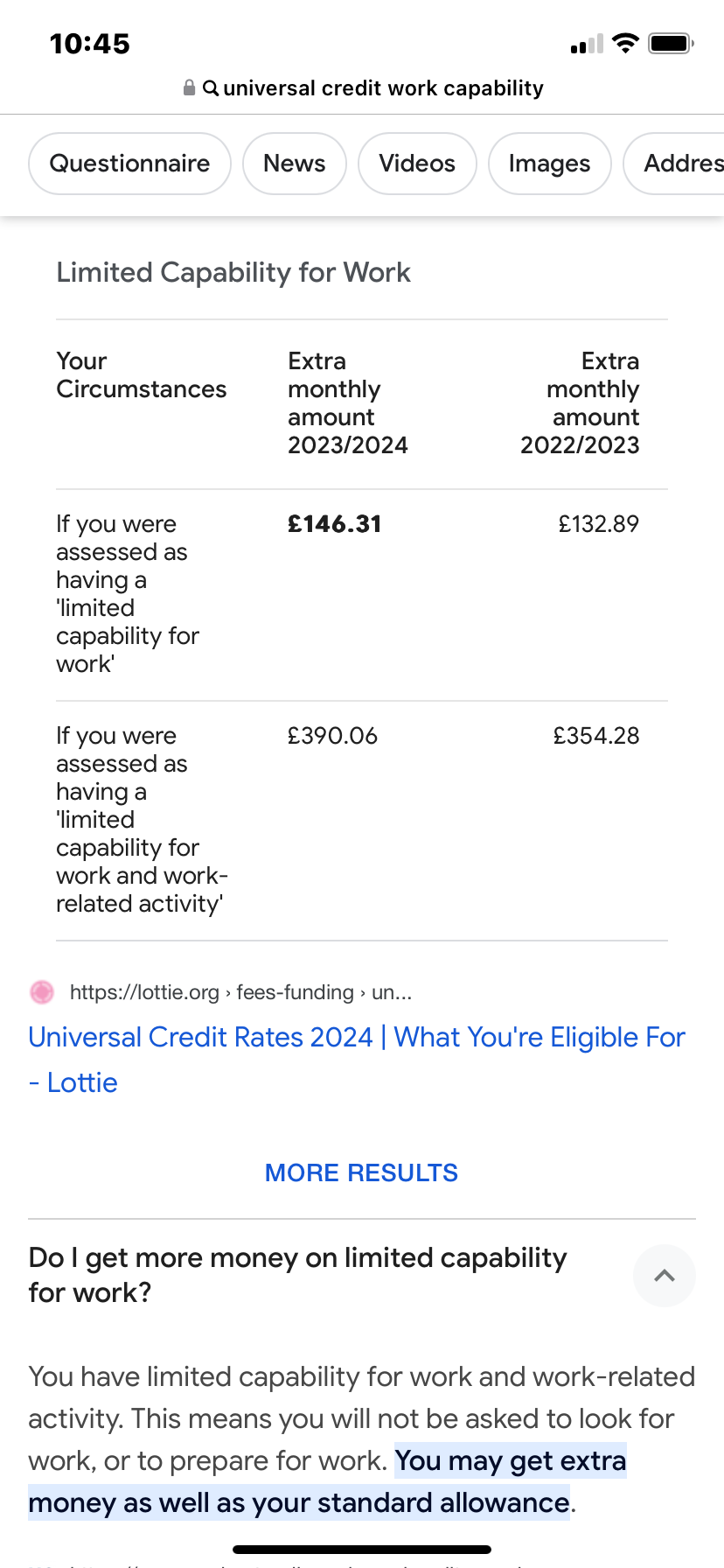724x1568 pixels.
Task: Select the Questionnaire filter chip
Action: click(129, 164)
